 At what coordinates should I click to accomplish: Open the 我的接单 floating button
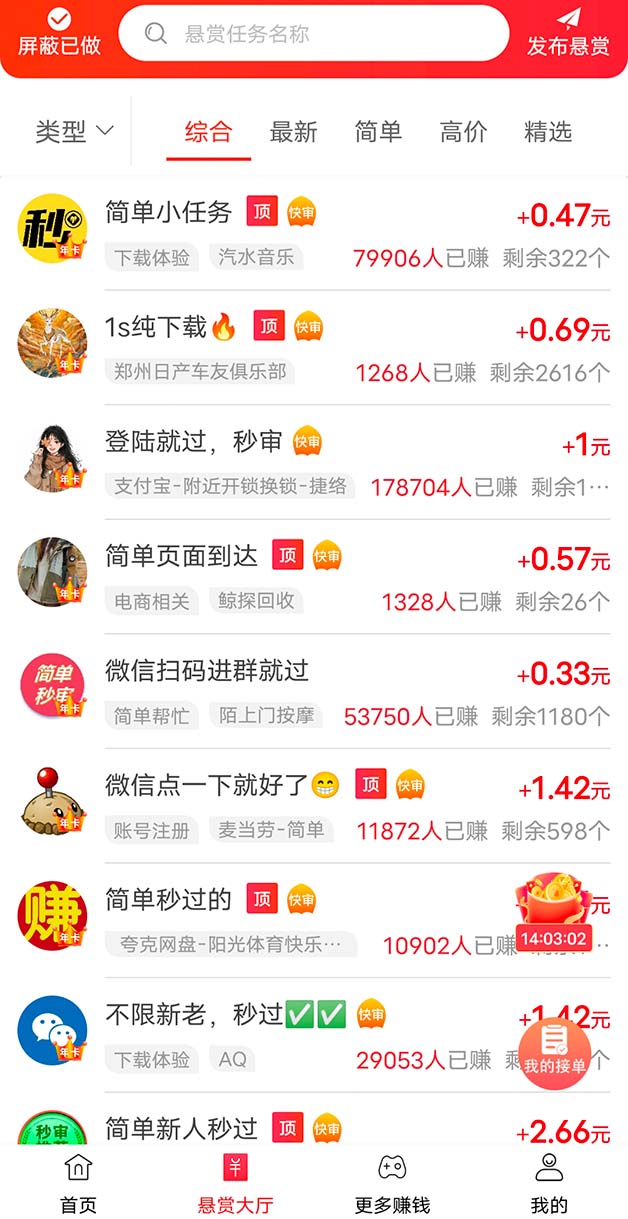click(554, 1052)
